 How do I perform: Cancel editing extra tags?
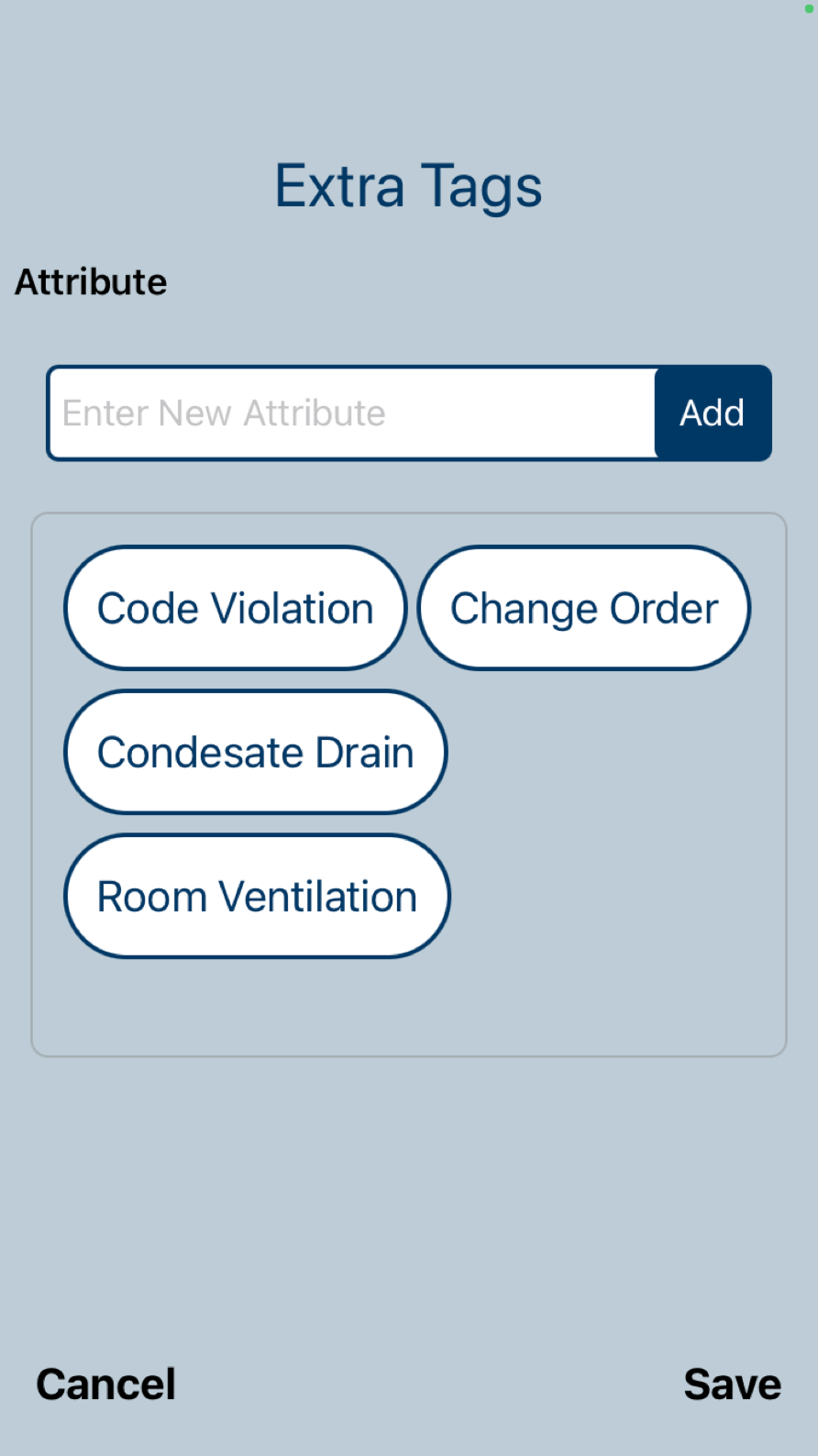point(105,1384)
